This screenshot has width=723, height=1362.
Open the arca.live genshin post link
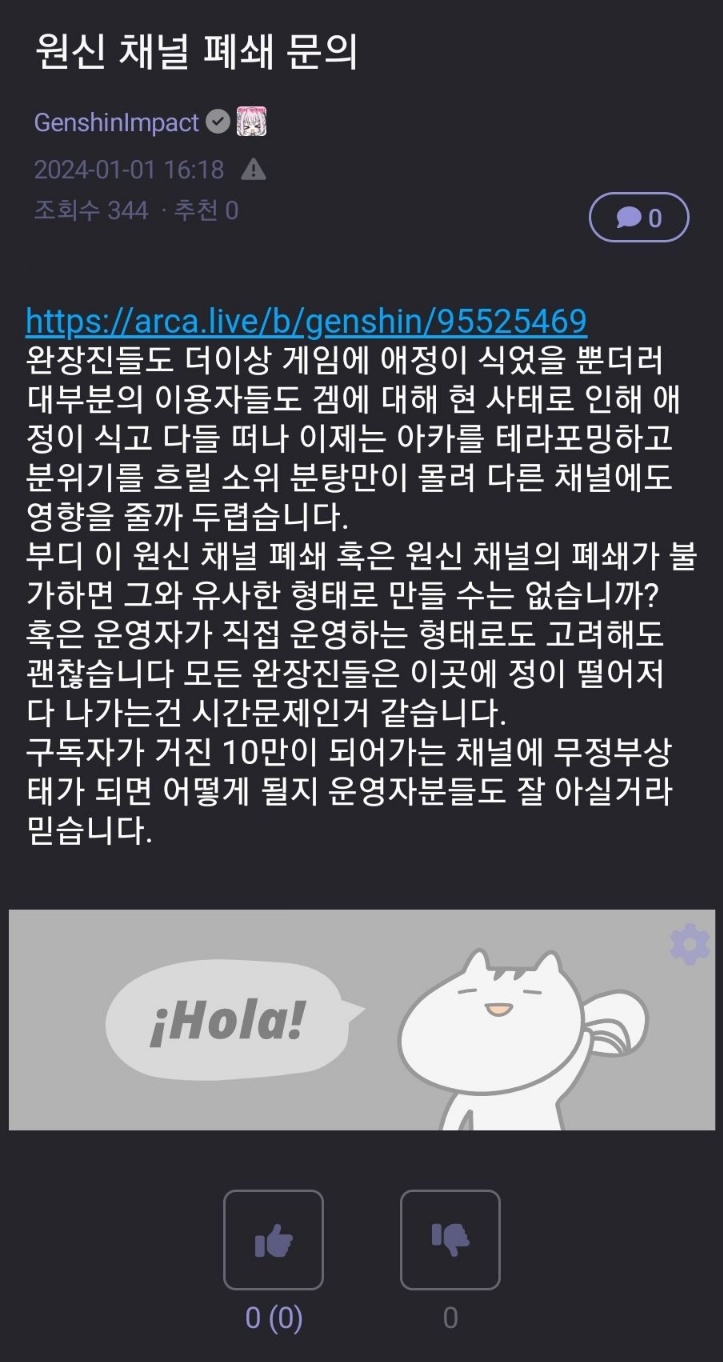point(306,321)
